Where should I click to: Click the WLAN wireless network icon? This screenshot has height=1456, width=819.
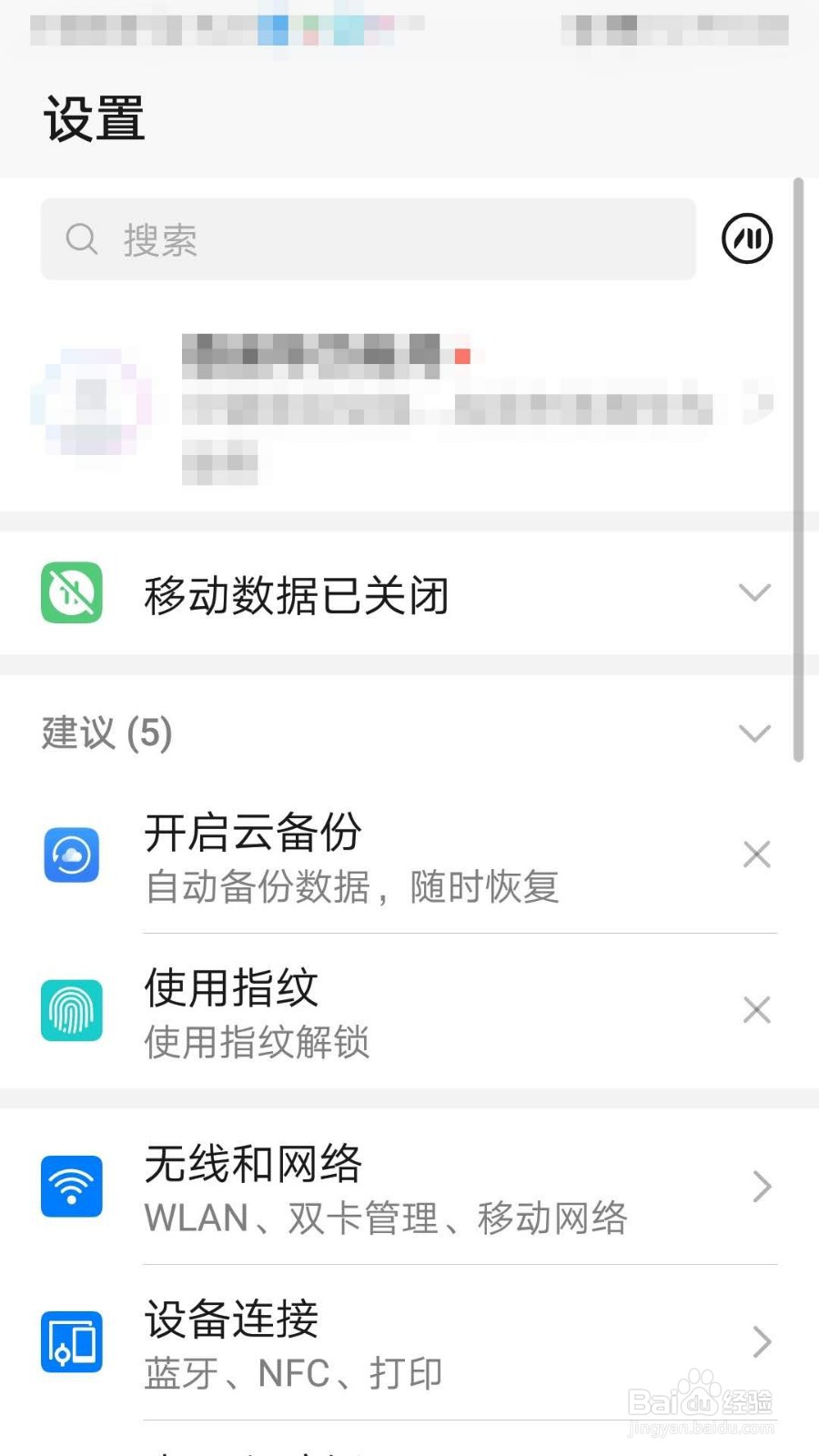click(x=71, y=1186)
